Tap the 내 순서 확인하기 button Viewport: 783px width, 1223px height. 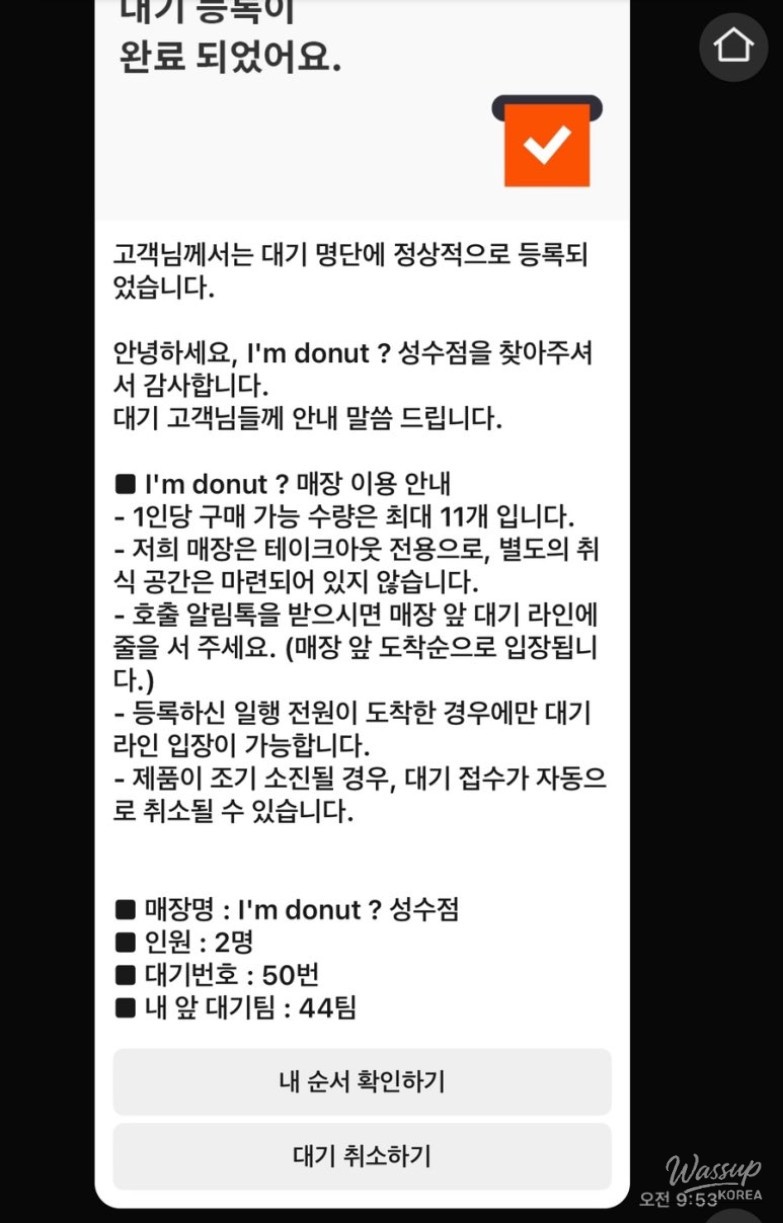click(362, 1082)
